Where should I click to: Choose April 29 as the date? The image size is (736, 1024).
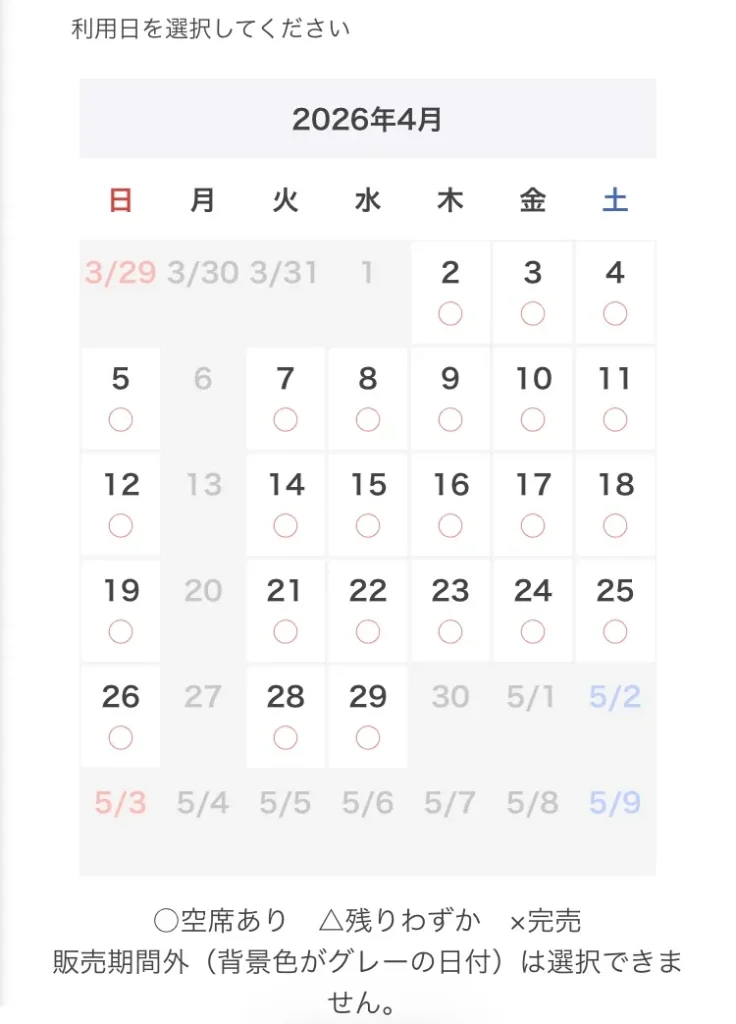coord(368,716)
